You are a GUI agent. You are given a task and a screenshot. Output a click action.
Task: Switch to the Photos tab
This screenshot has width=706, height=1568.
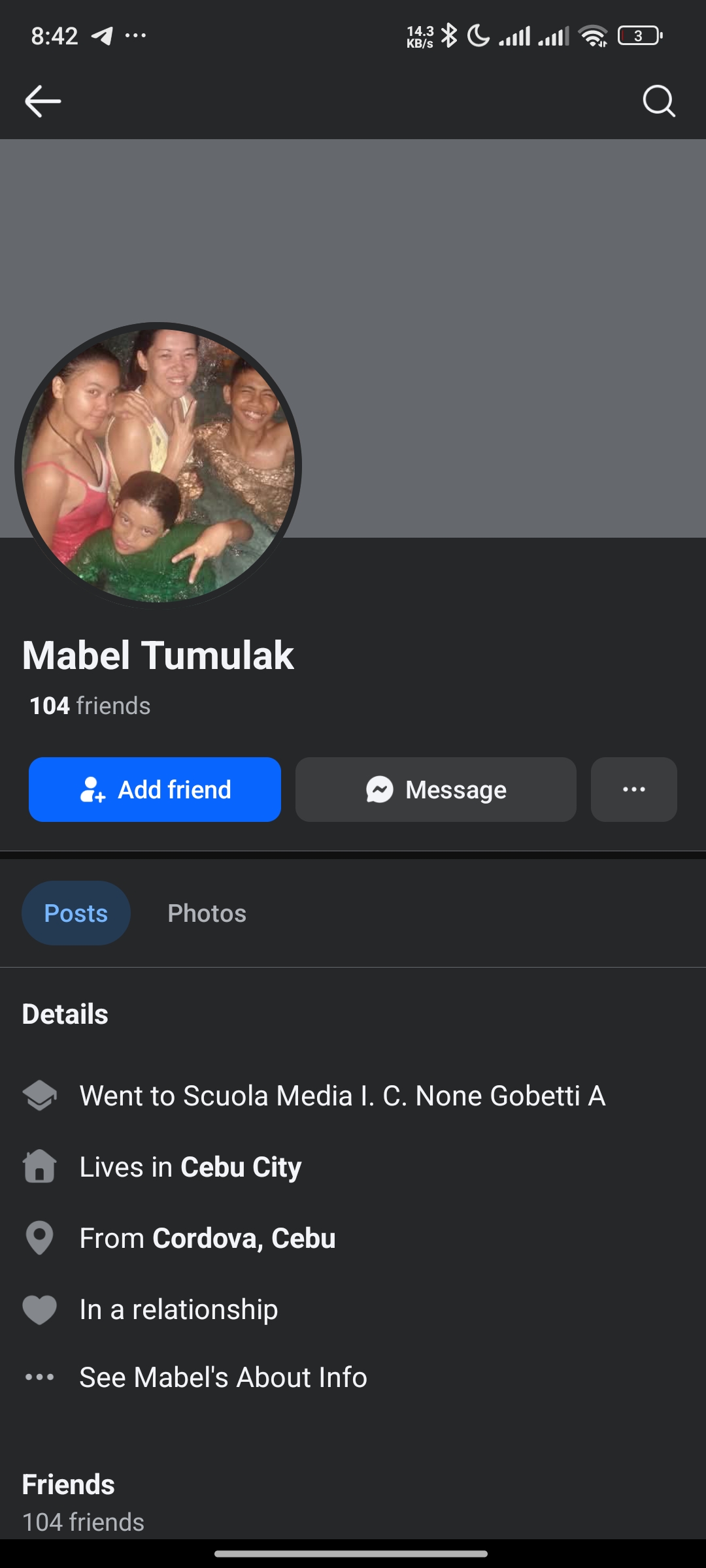(x=207, y=913)
